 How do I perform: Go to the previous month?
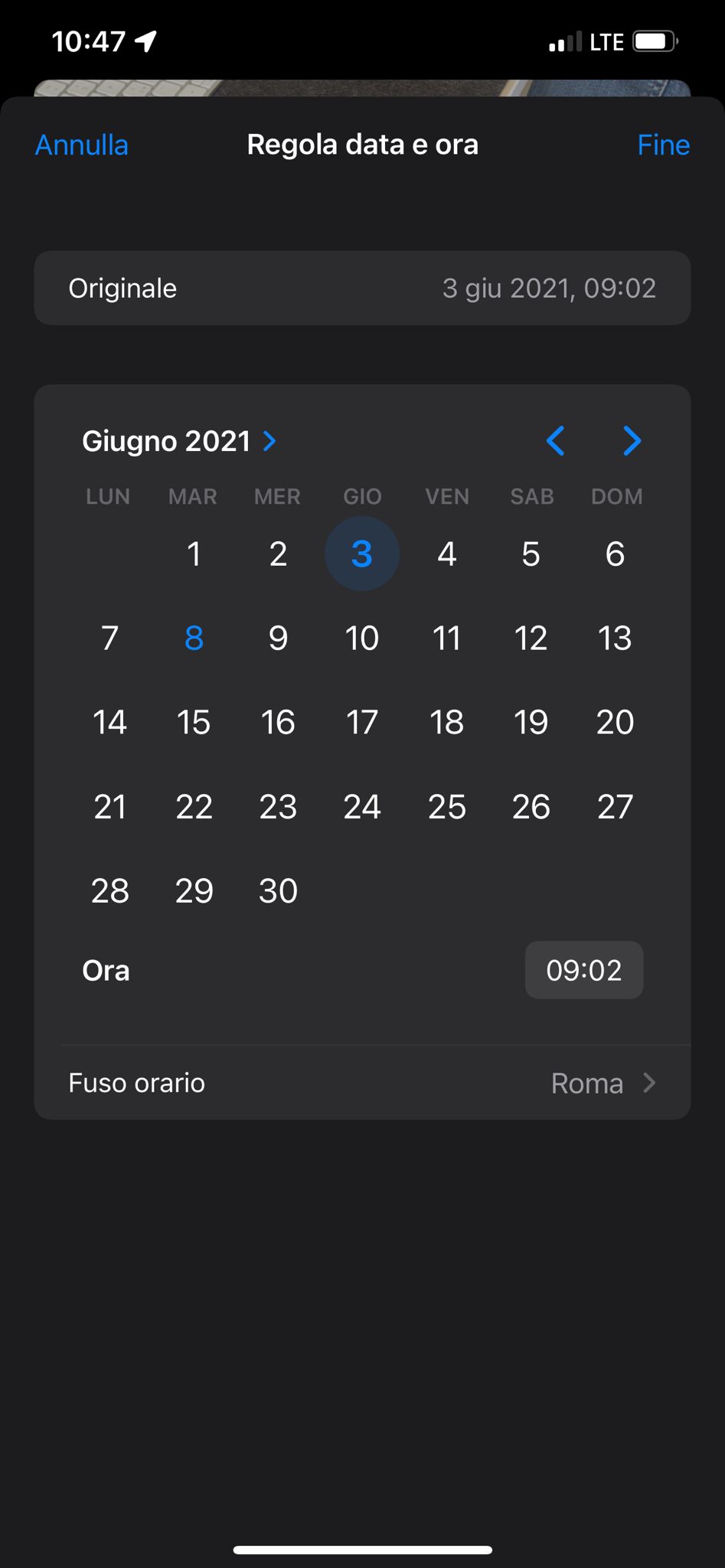[x=556, y=441]
